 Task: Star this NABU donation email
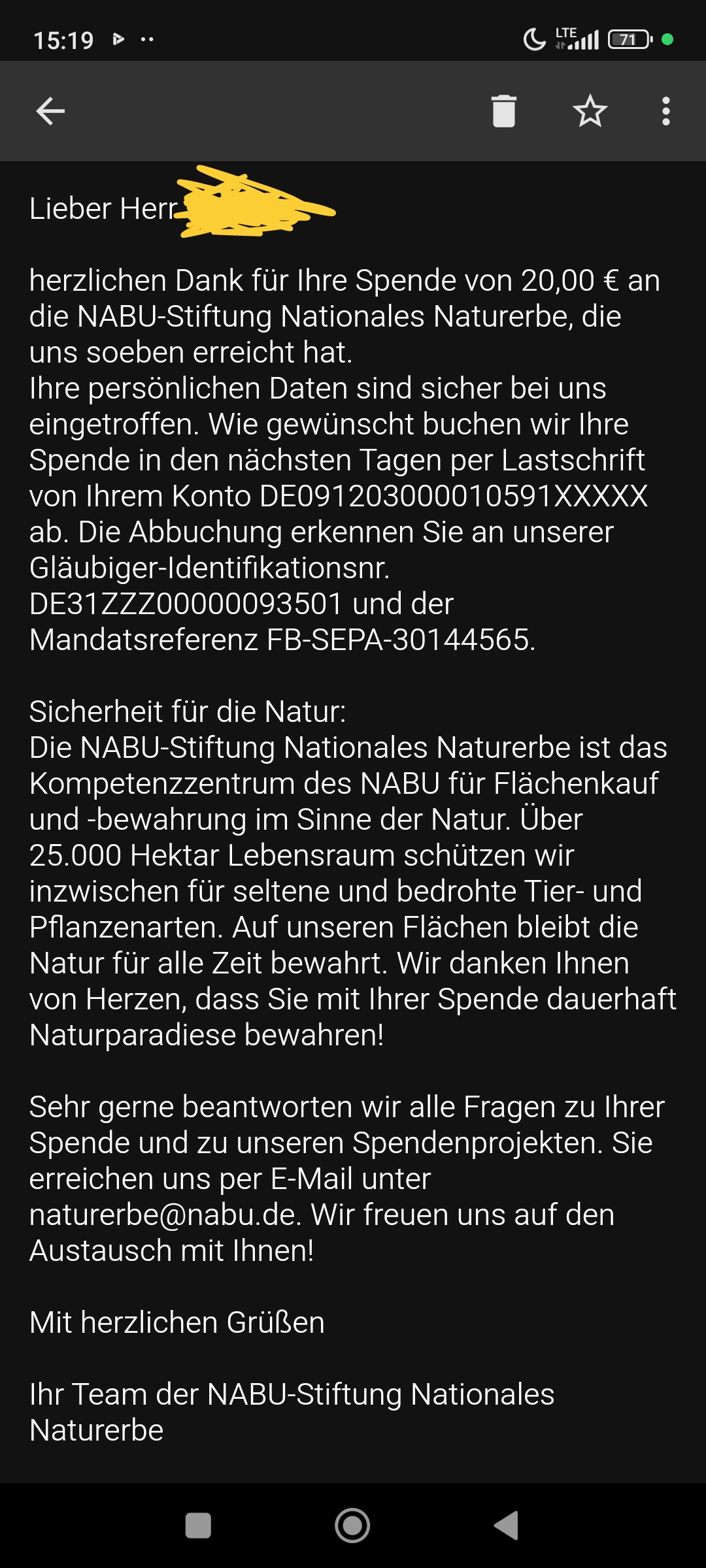[590, 111]
